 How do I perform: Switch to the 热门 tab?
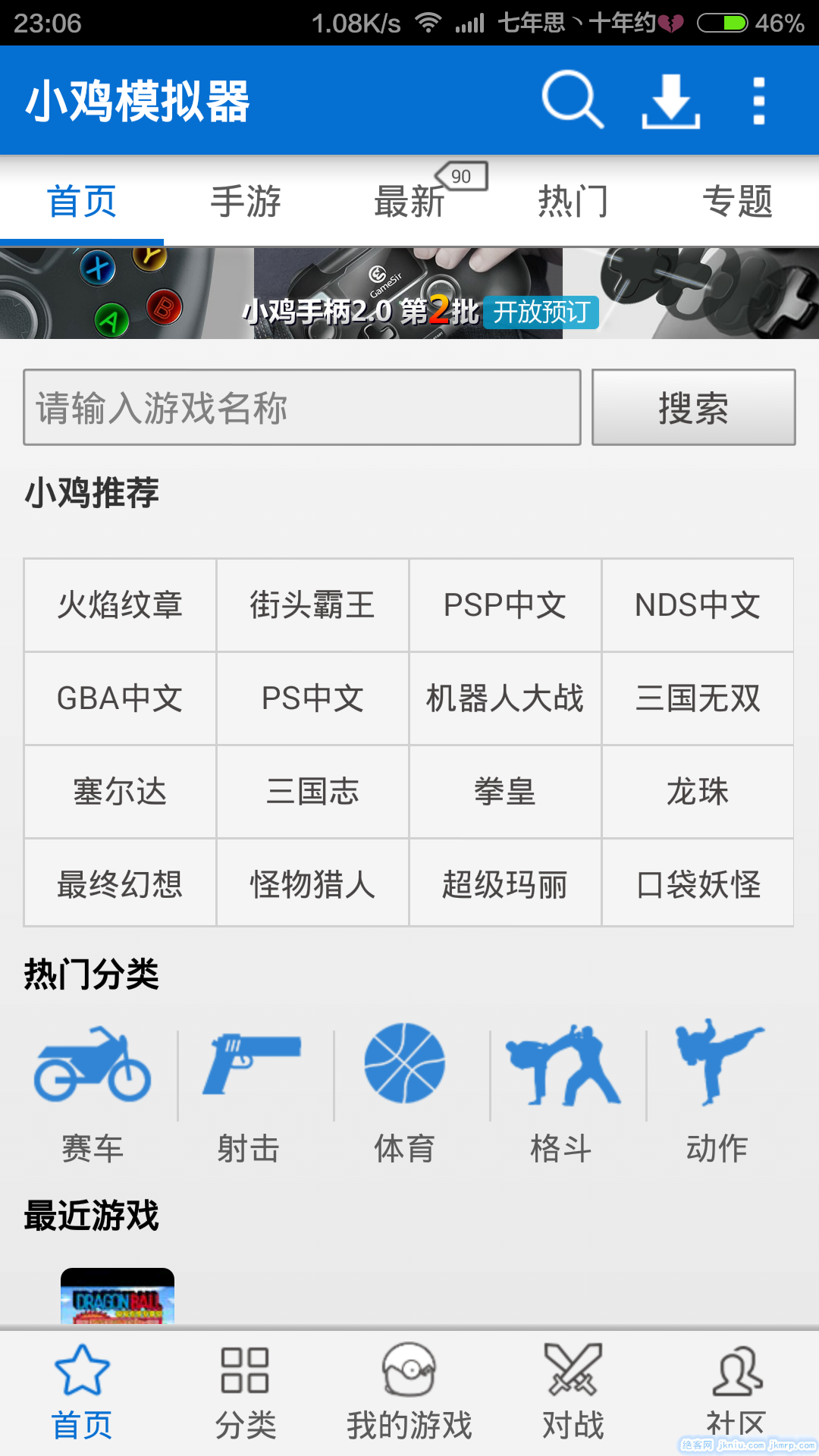[x=573, y=202]
